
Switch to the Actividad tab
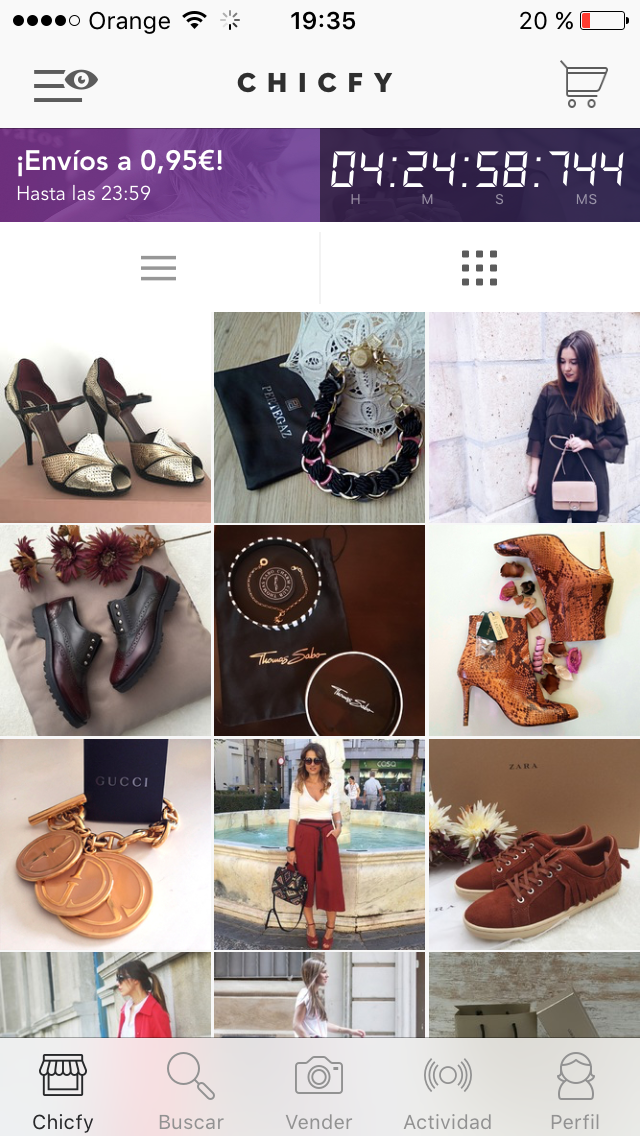click(447, 1090)
